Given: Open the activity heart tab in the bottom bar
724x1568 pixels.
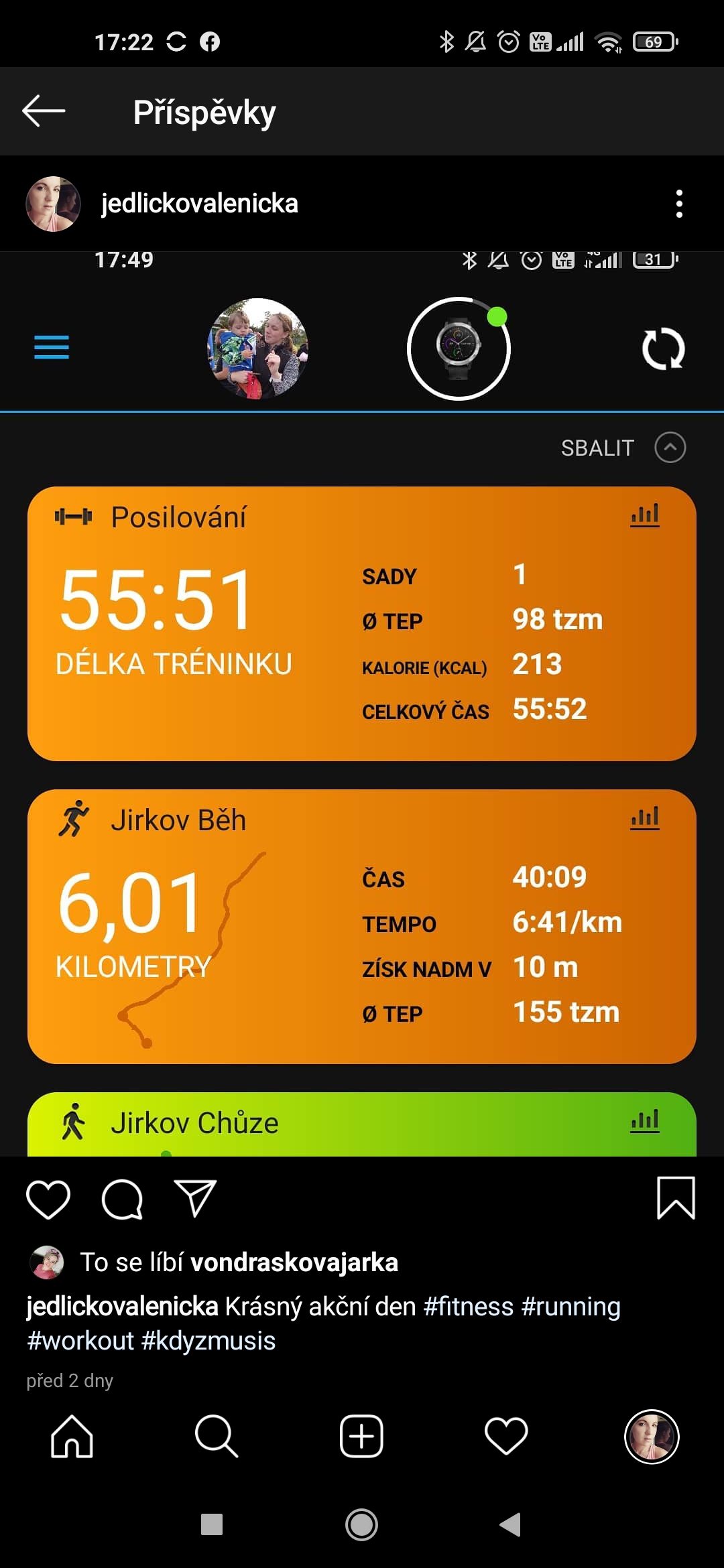Looking at the screenshot, I should pos(506,1437).
